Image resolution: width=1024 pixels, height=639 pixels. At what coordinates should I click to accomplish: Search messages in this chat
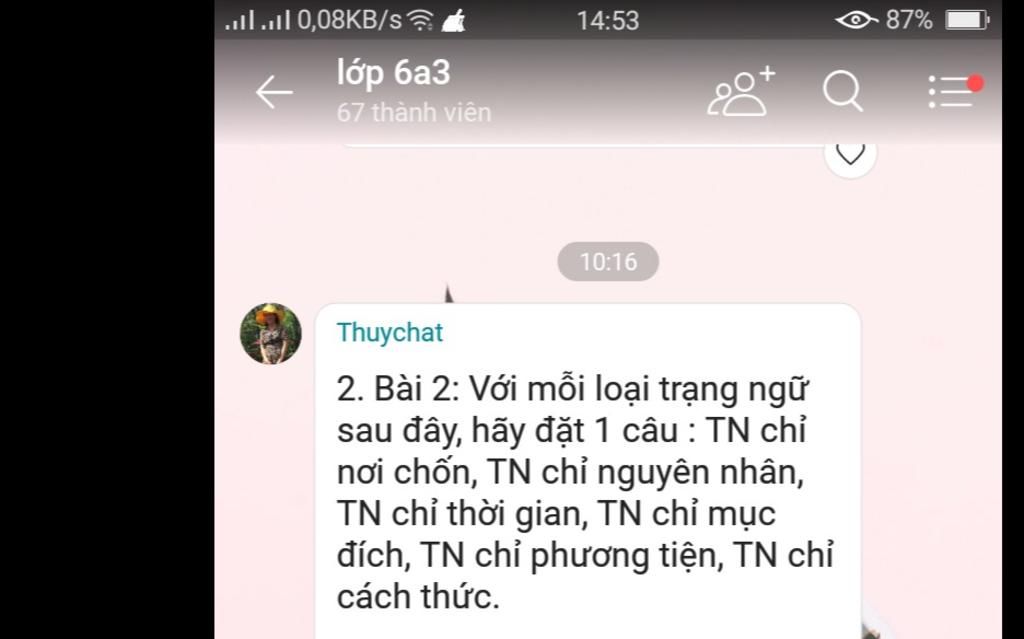click(843, 92)
